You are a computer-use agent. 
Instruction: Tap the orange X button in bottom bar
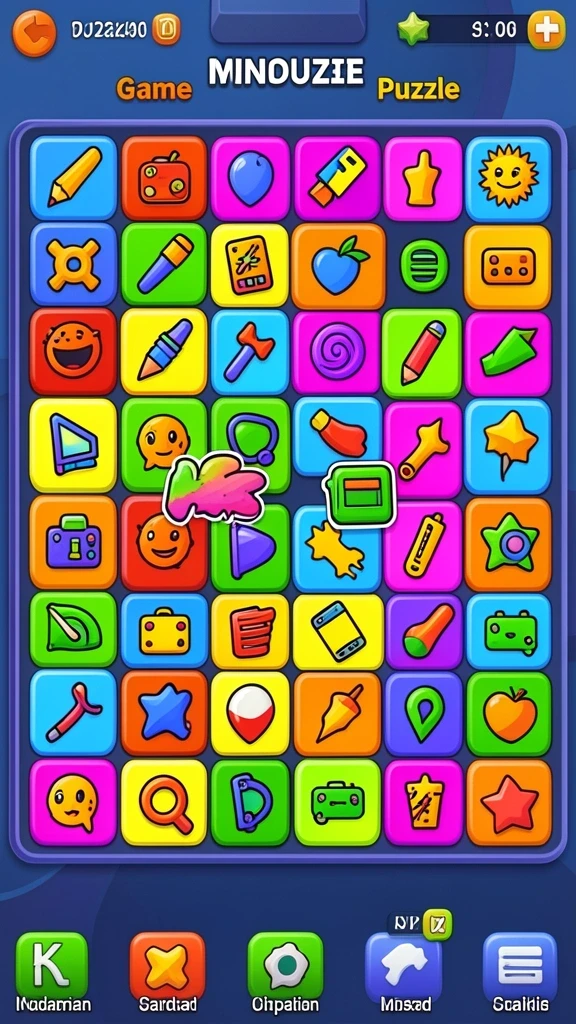(167, 965)
